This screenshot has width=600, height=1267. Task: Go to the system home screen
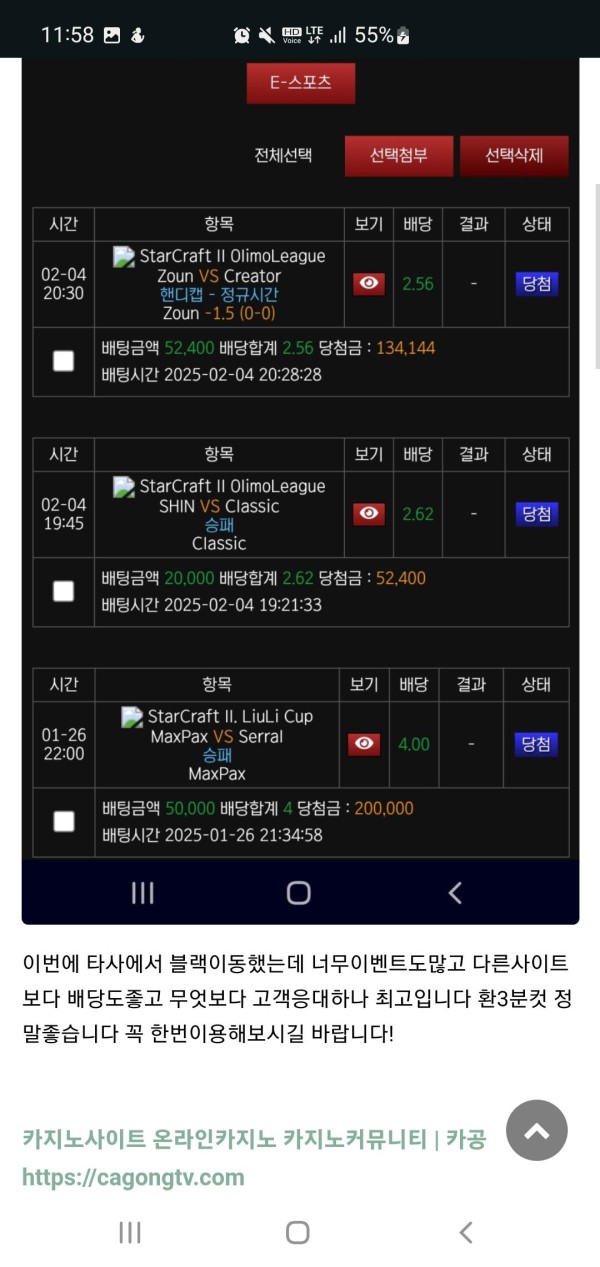[x=298, y=1232]
